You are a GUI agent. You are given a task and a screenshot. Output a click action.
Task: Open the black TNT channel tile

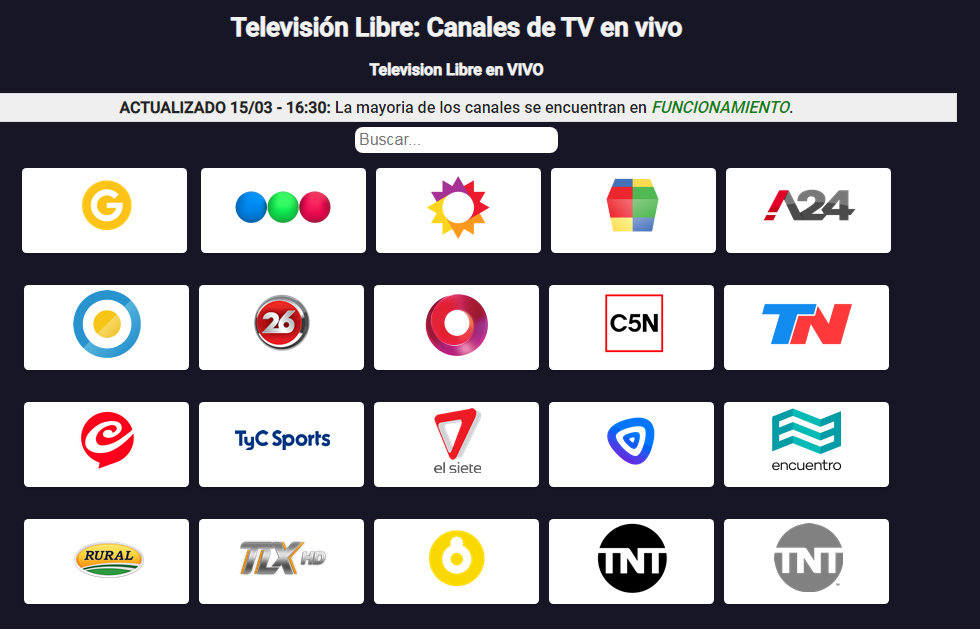[x=631, y=561]
